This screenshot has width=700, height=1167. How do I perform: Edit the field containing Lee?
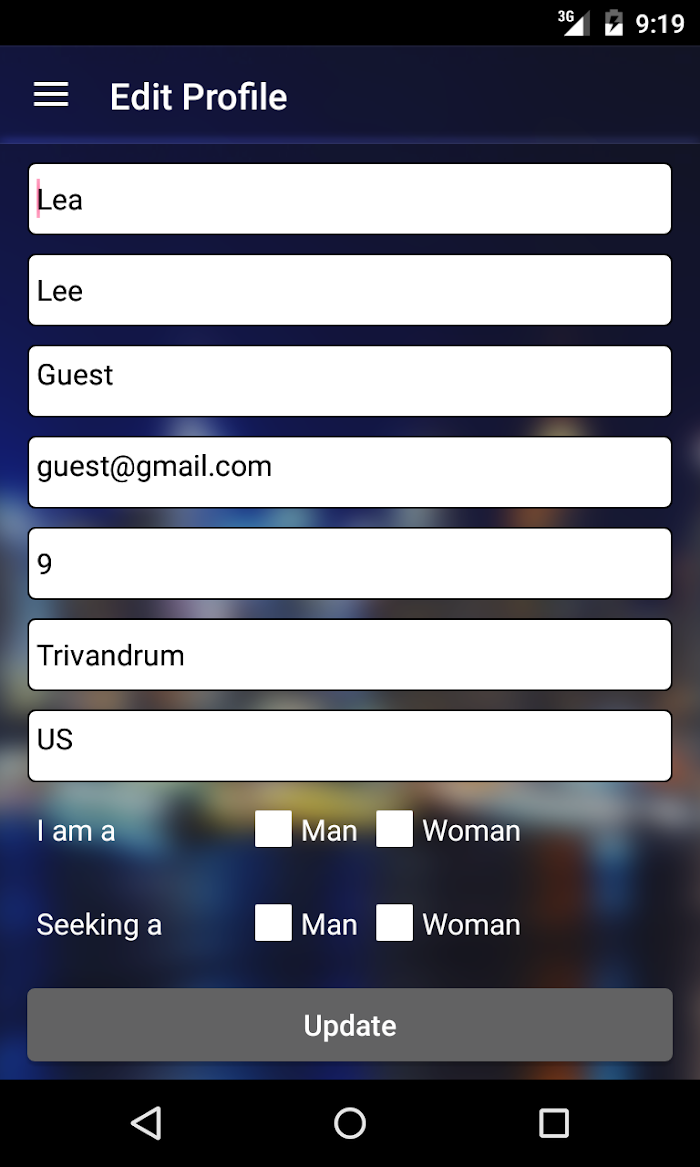tap(350, 290)
